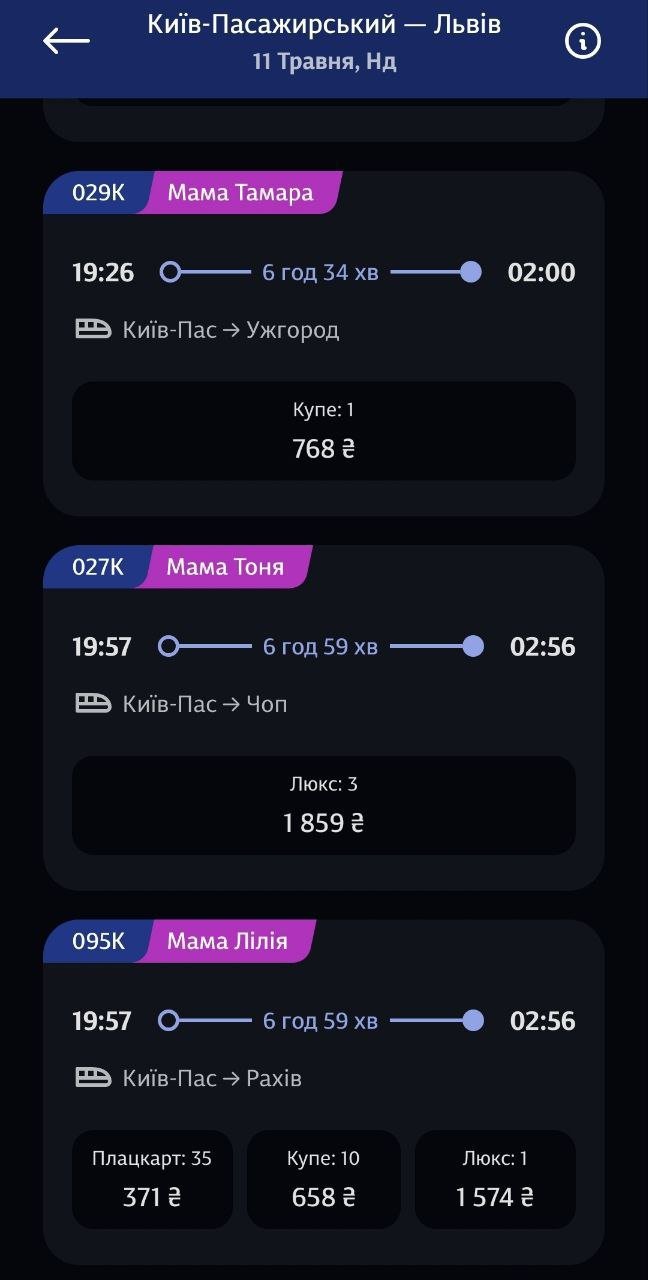Select Купе for 768 ₴ on train 029К
Viewport: 648px width, 1280px height.
[x=324, y=431]
